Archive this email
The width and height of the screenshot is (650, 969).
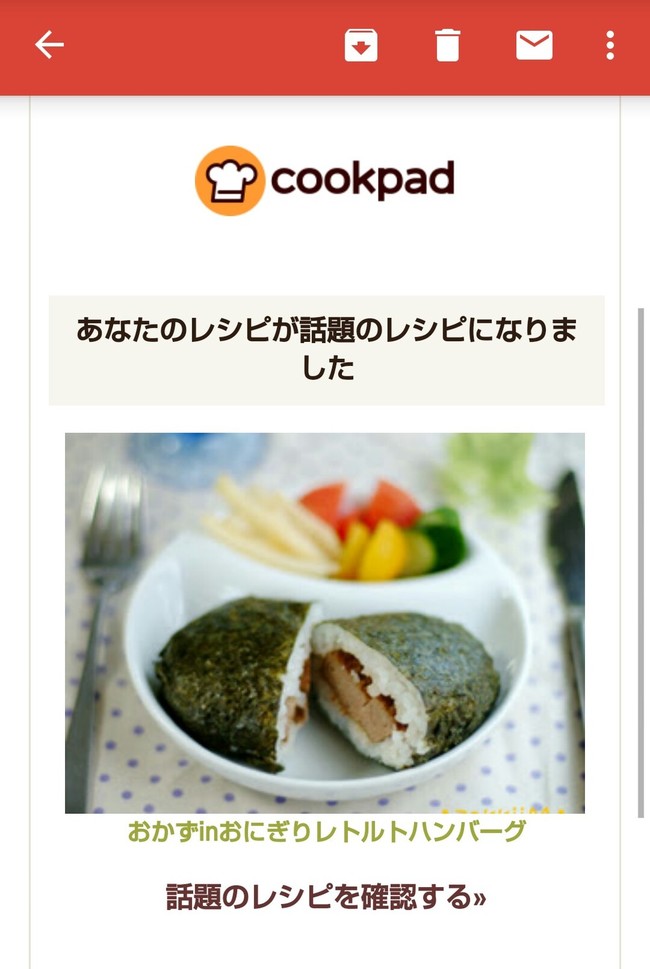361,45
